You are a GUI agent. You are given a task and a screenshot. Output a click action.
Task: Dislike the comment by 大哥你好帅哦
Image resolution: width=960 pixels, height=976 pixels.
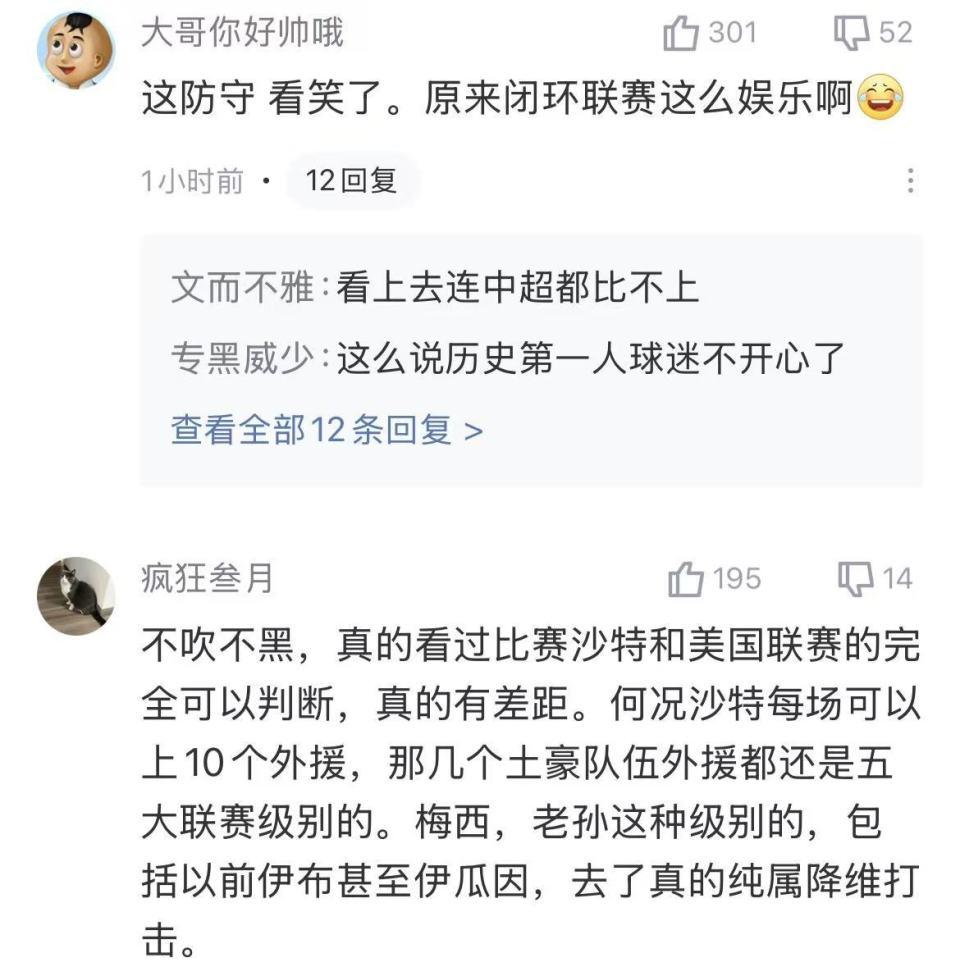point(851,33)
